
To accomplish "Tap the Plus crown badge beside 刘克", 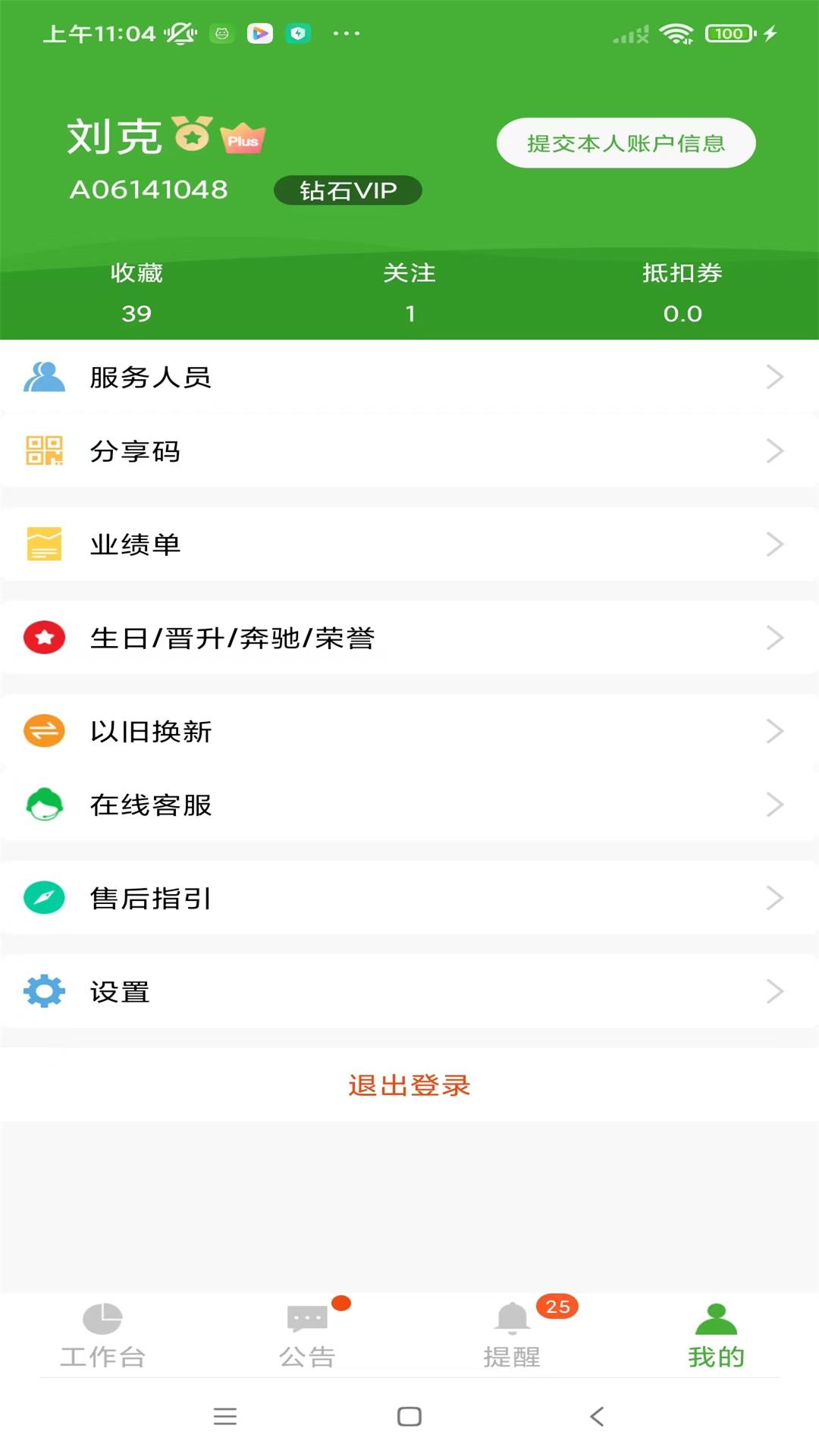I will (x=241, y=140).
